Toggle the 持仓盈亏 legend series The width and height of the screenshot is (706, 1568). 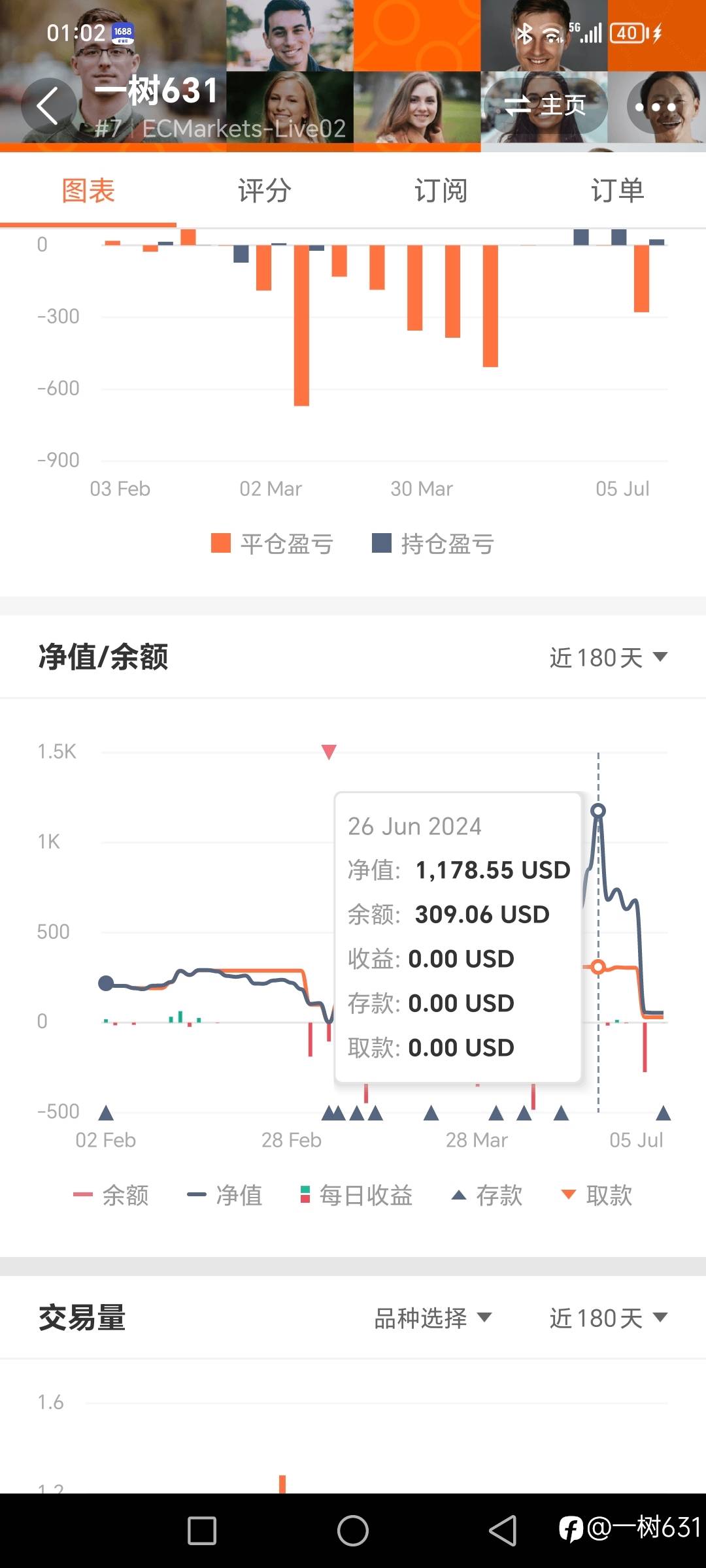433,544
